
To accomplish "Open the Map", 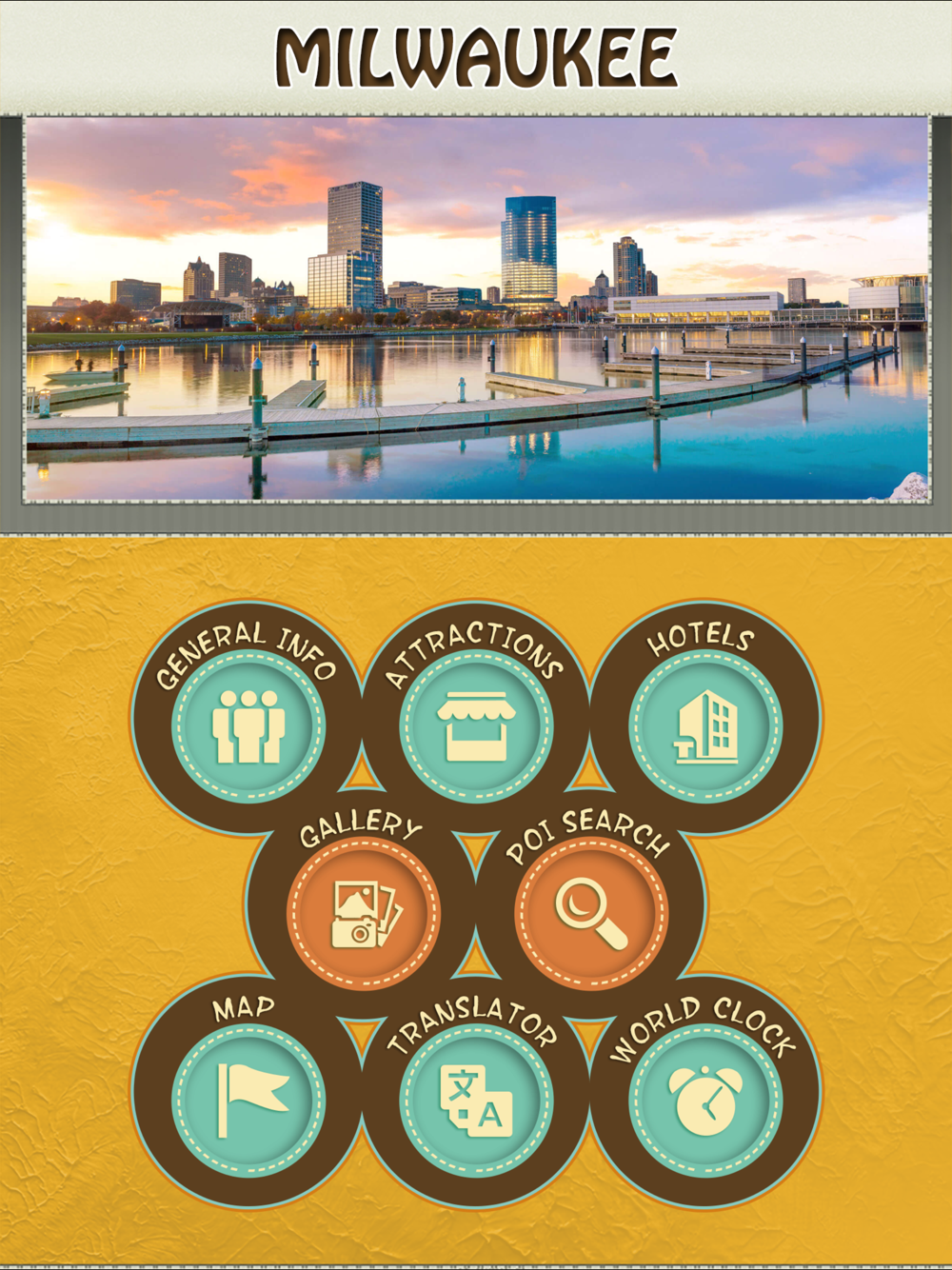I will tap(248, 1092).
